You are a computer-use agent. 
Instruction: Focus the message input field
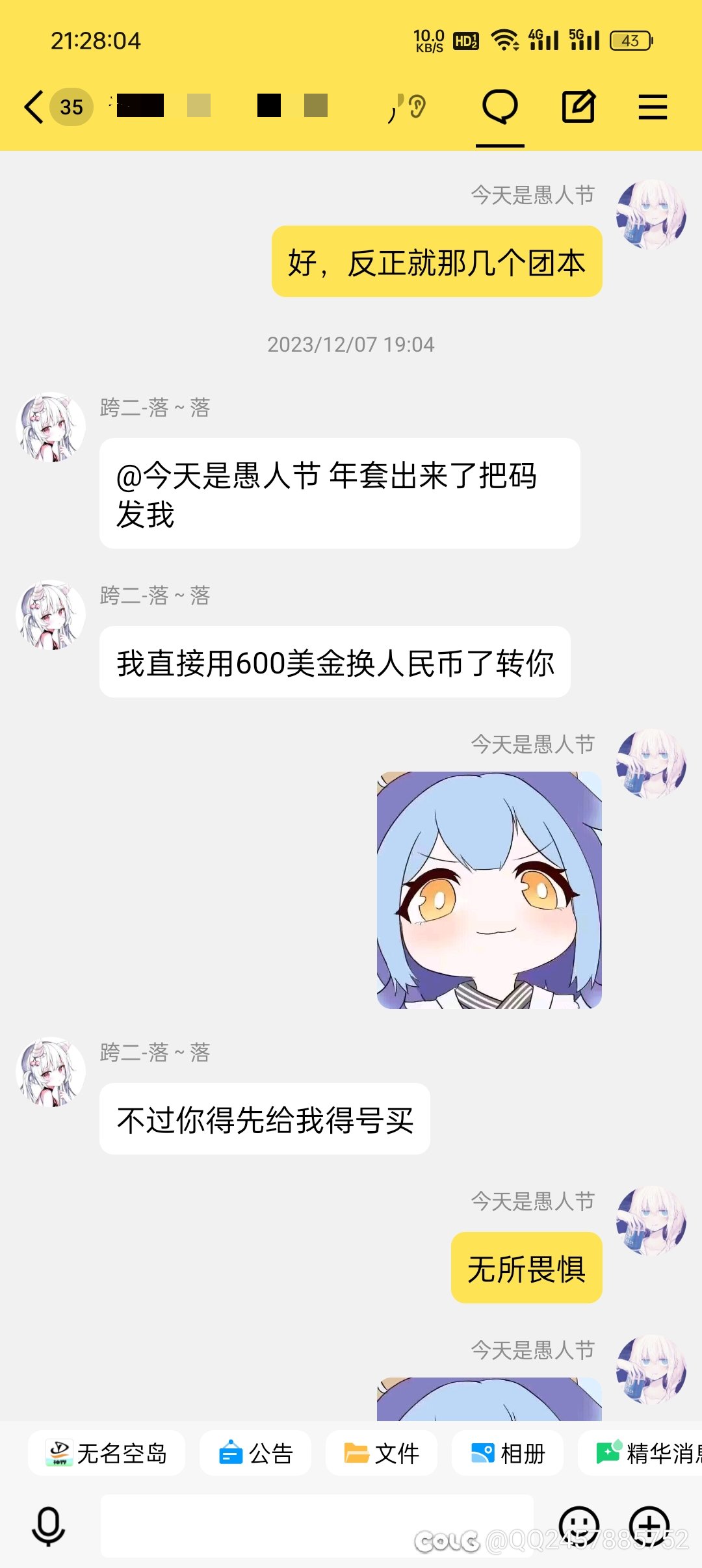click(317, 1526)
